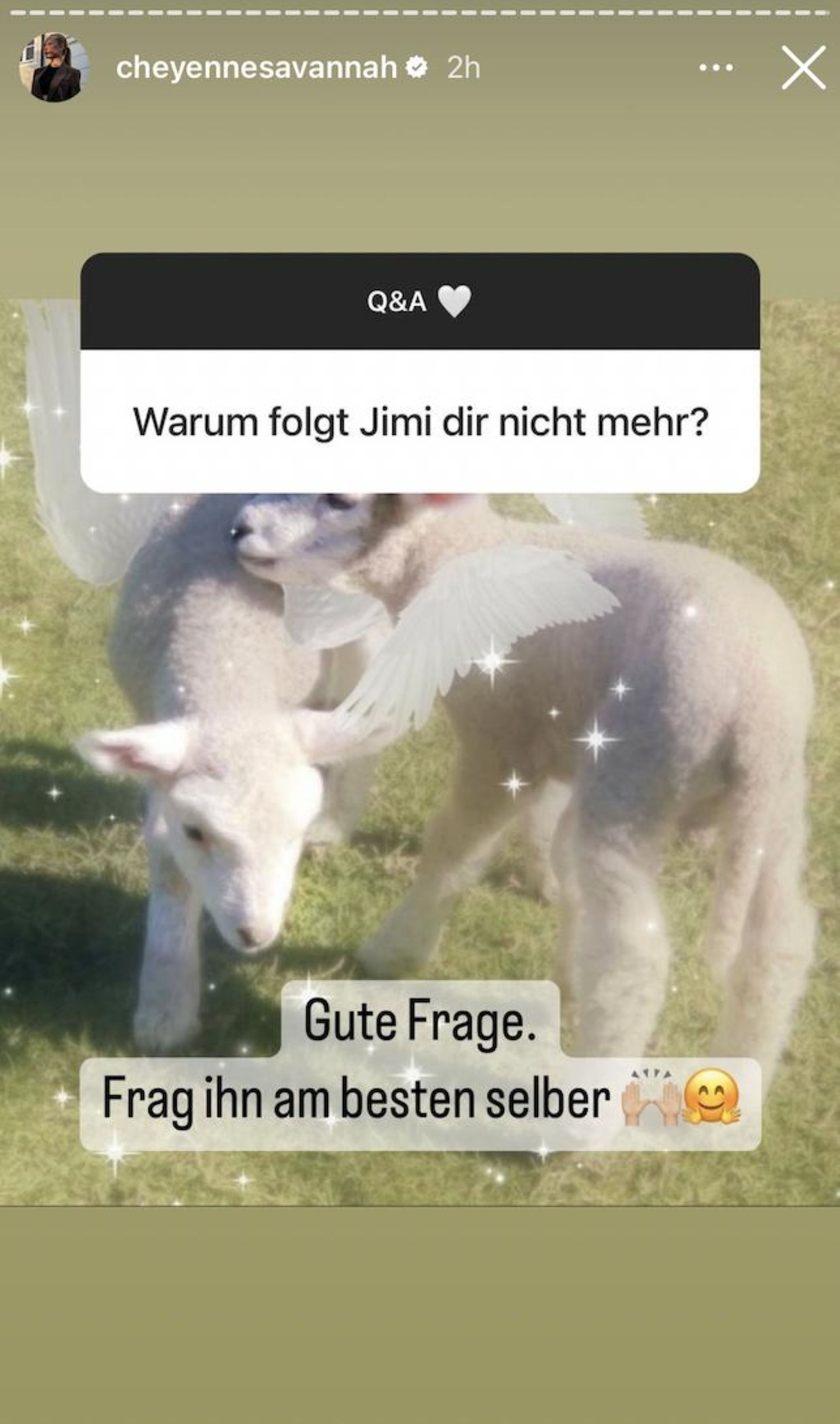Close the story viewer
This screenshot has height=1424, width=840.
pos(803,68)
